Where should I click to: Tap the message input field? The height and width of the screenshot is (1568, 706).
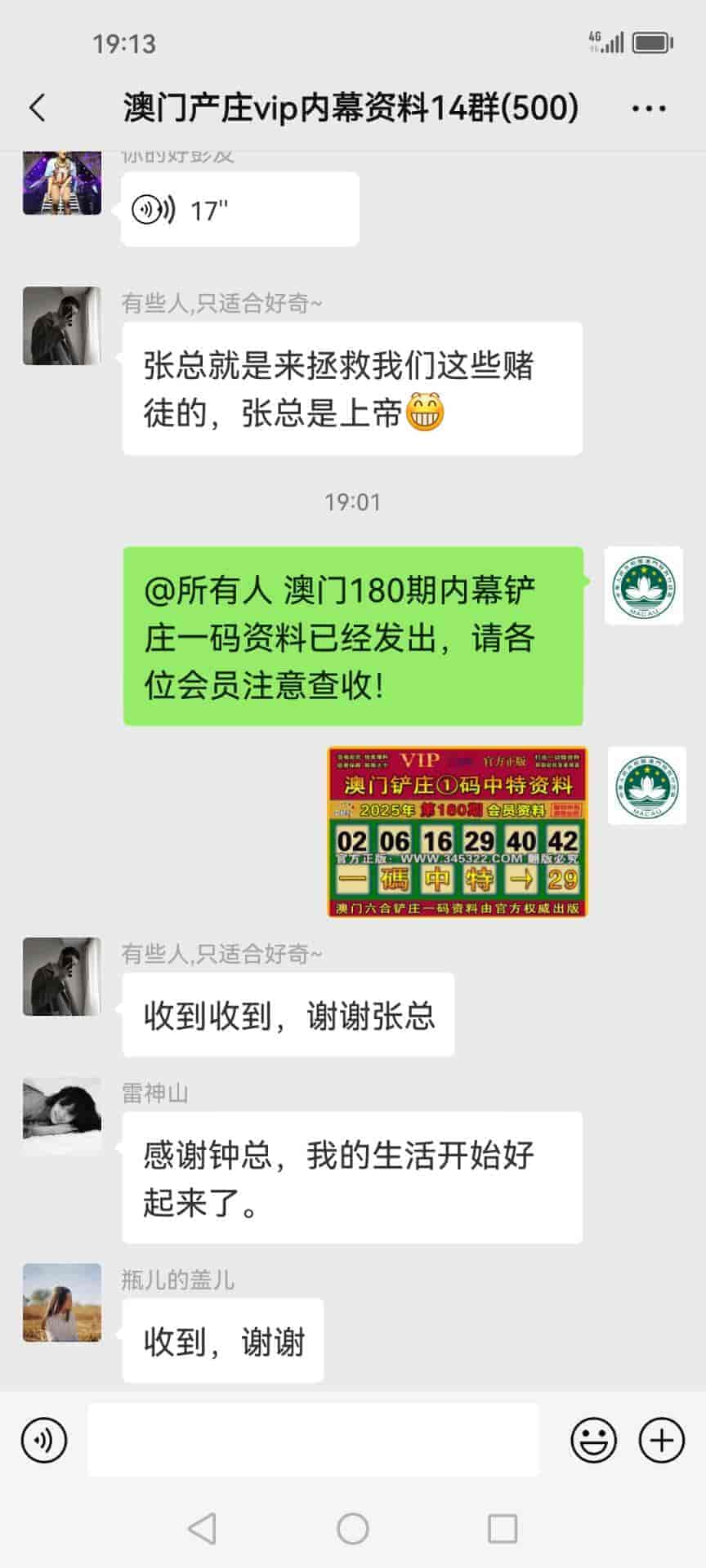(x=313, y=1440)
